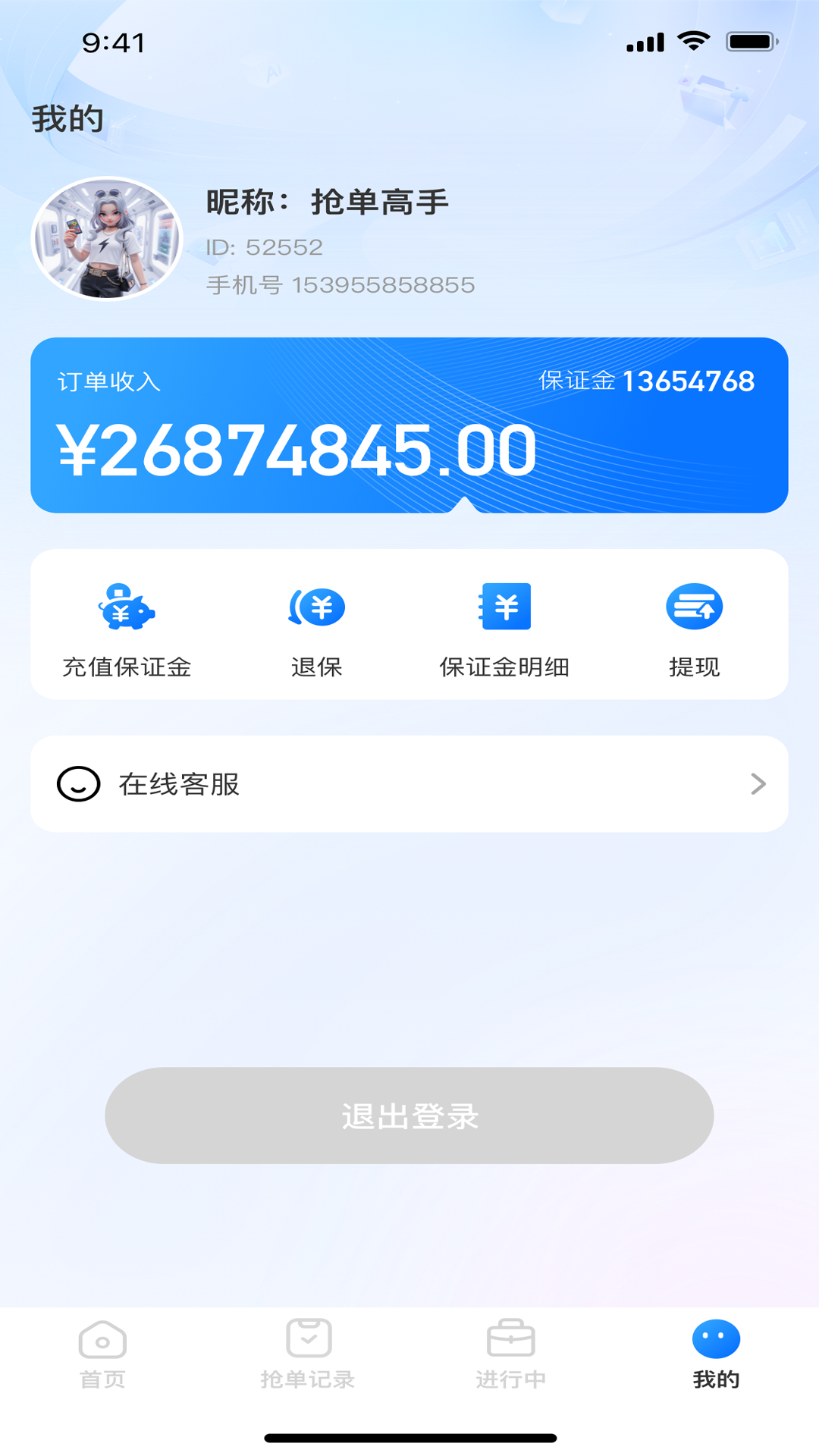
Task: Open the 首页 home icon
Action: coord(102,1341)
